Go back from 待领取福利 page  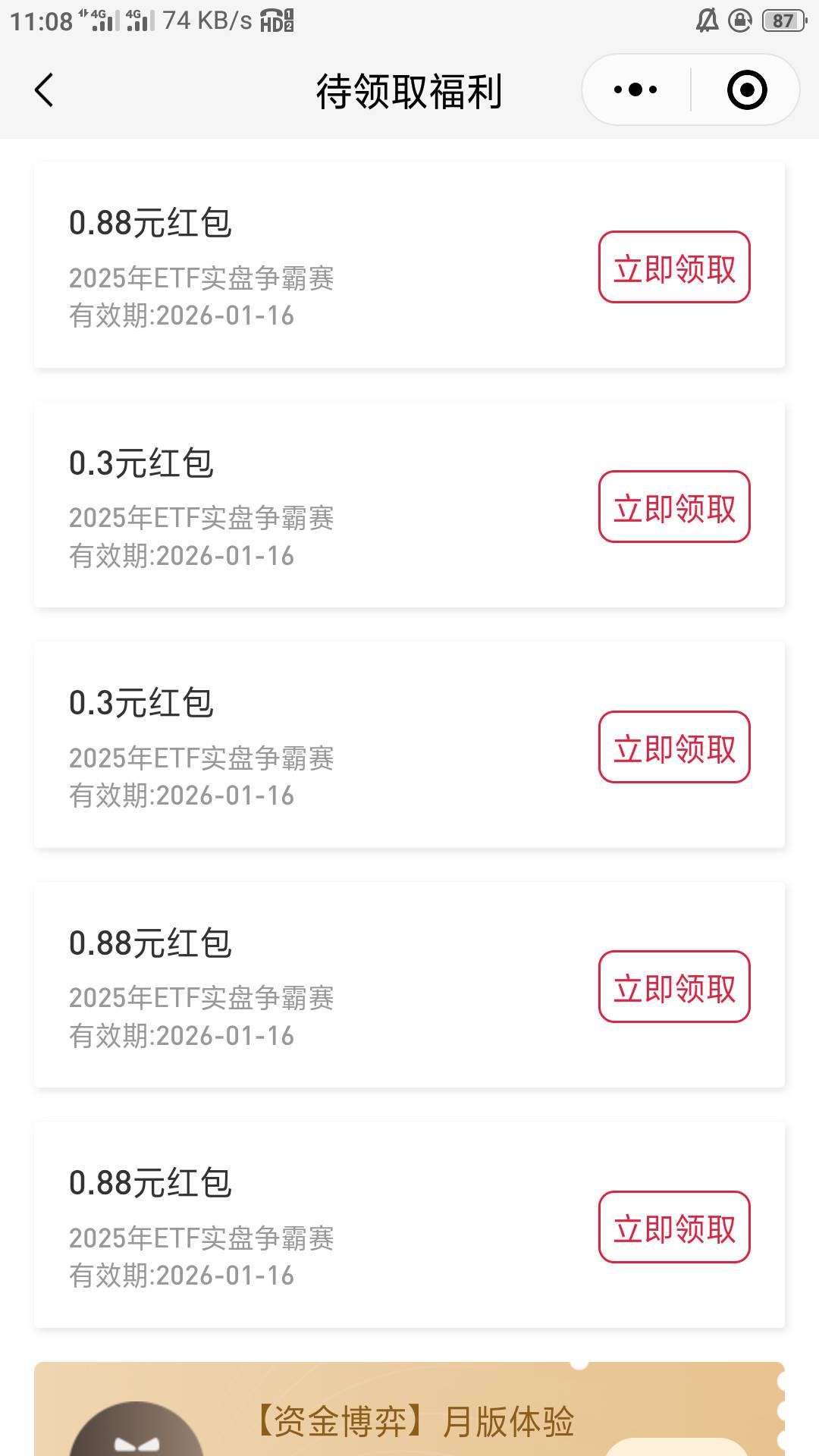tap(44, 90)
